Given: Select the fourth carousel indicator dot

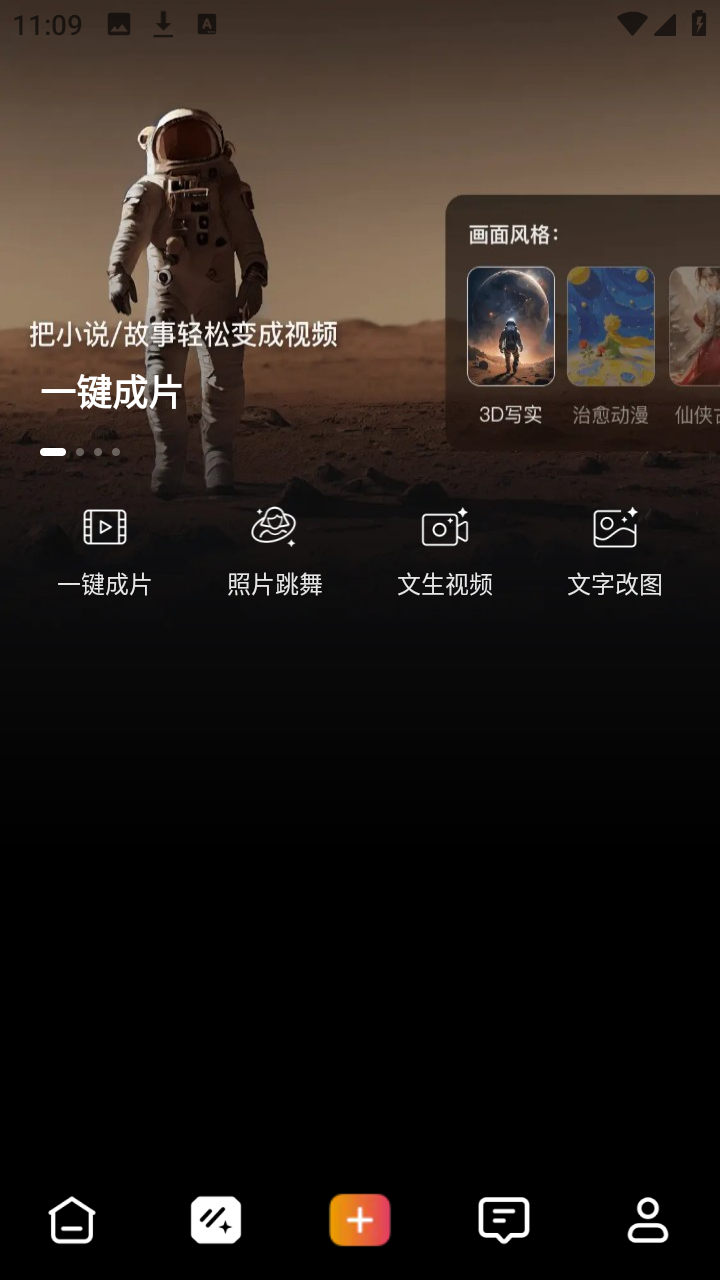Looking at the screenshot, I should coord(115,452).
